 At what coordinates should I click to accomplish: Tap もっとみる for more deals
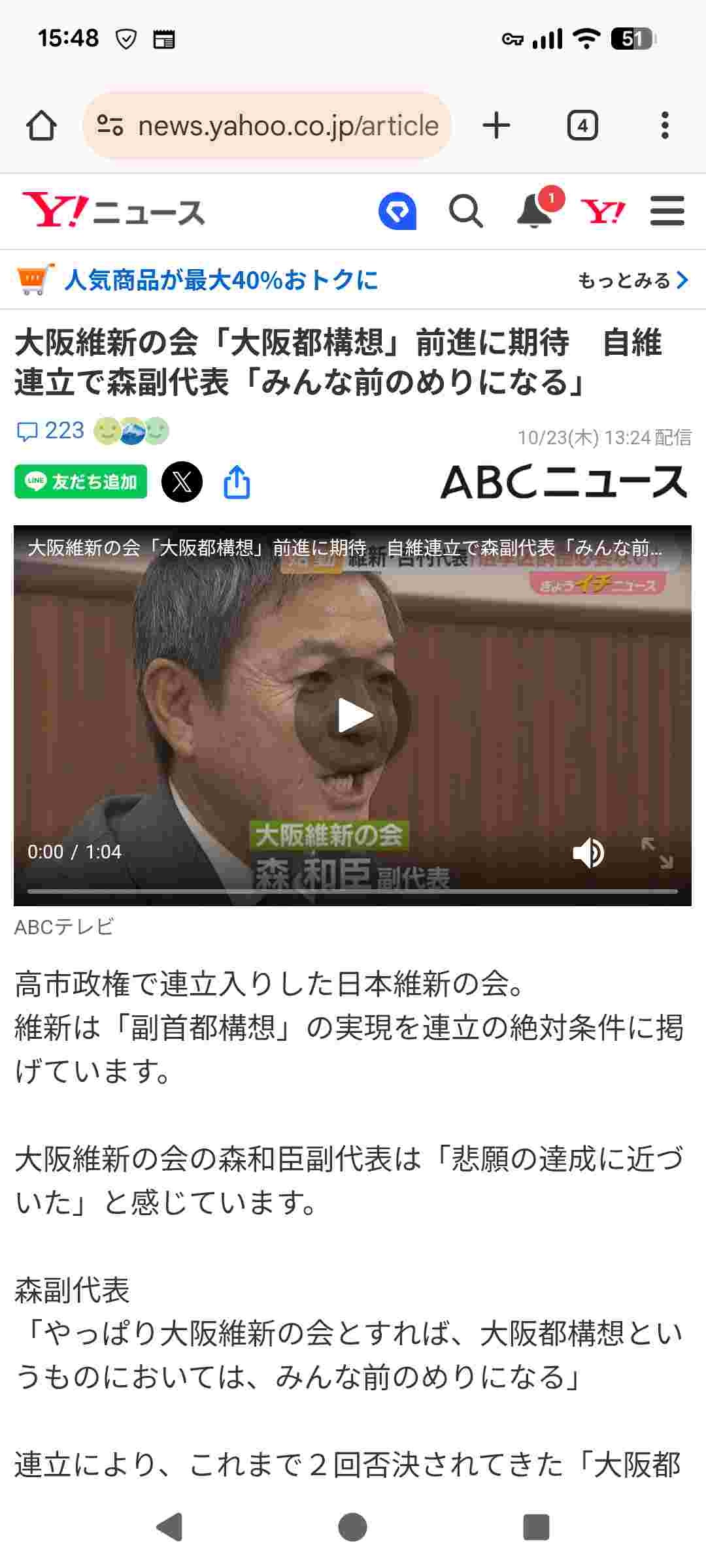click(632, 280)
